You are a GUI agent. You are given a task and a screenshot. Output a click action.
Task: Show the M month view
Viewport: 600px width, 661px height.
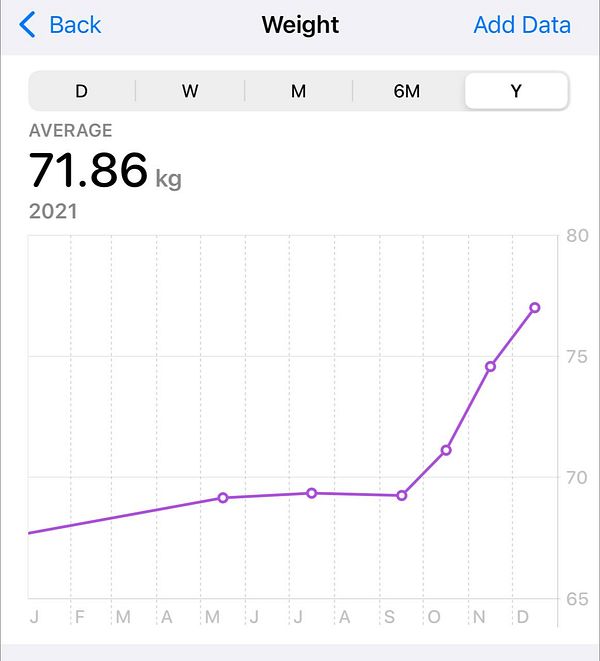coord(298,91)
